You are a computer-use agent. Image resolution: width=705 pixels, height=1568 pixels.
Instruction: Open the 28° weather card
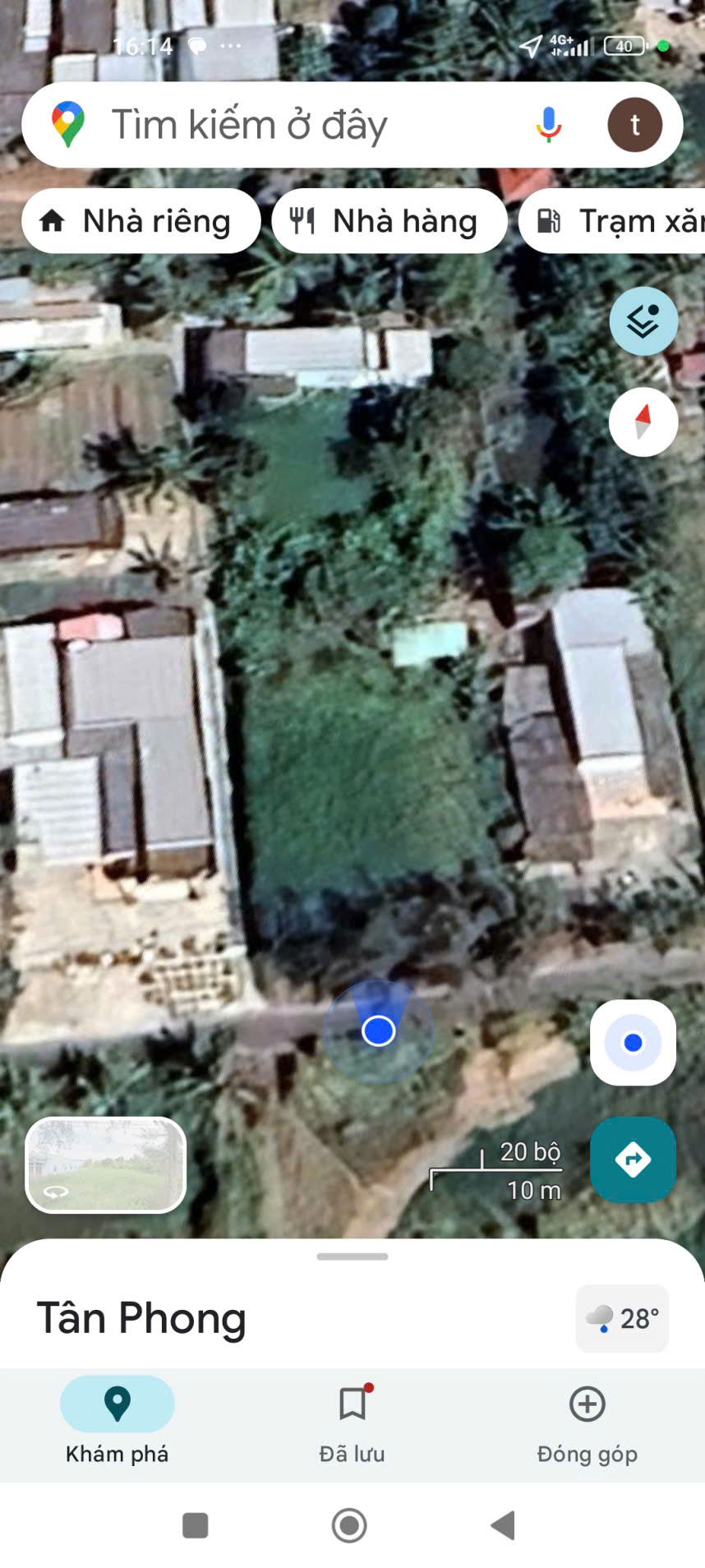coord(622,1318)
